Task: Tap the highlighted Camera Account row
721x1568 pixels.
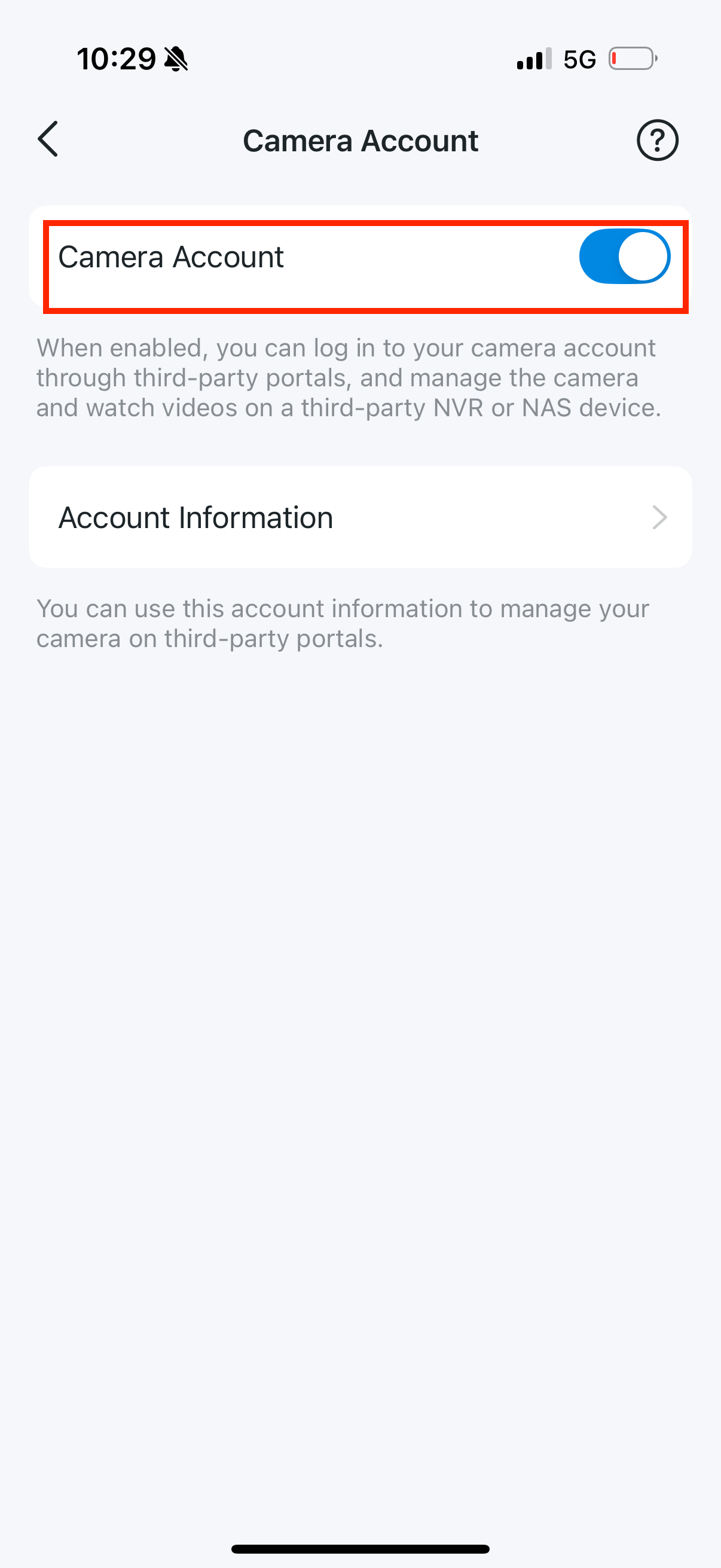Action: pos(361,257)
